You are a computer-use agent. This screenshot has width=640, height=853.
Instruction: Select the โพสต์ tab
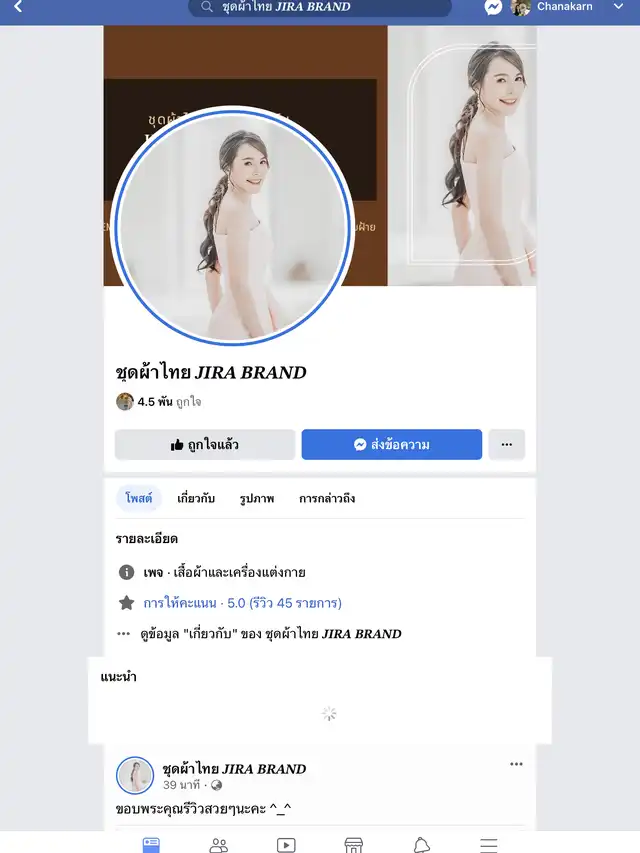[x=138, y=498]
